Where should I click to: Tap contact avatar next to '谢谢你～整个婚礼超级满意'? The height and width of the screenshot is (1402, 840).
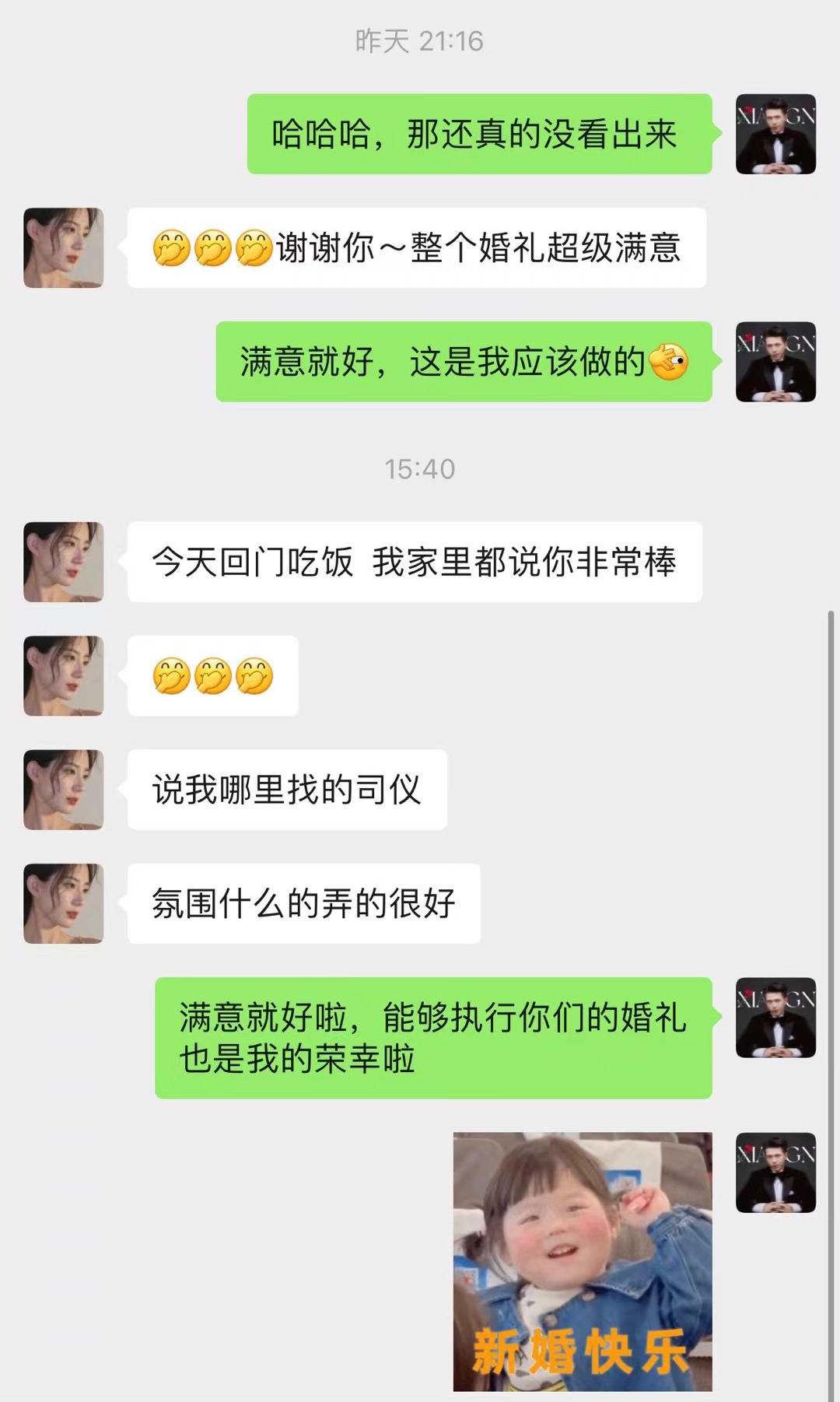pyautogui.click(x=64, y=247)
